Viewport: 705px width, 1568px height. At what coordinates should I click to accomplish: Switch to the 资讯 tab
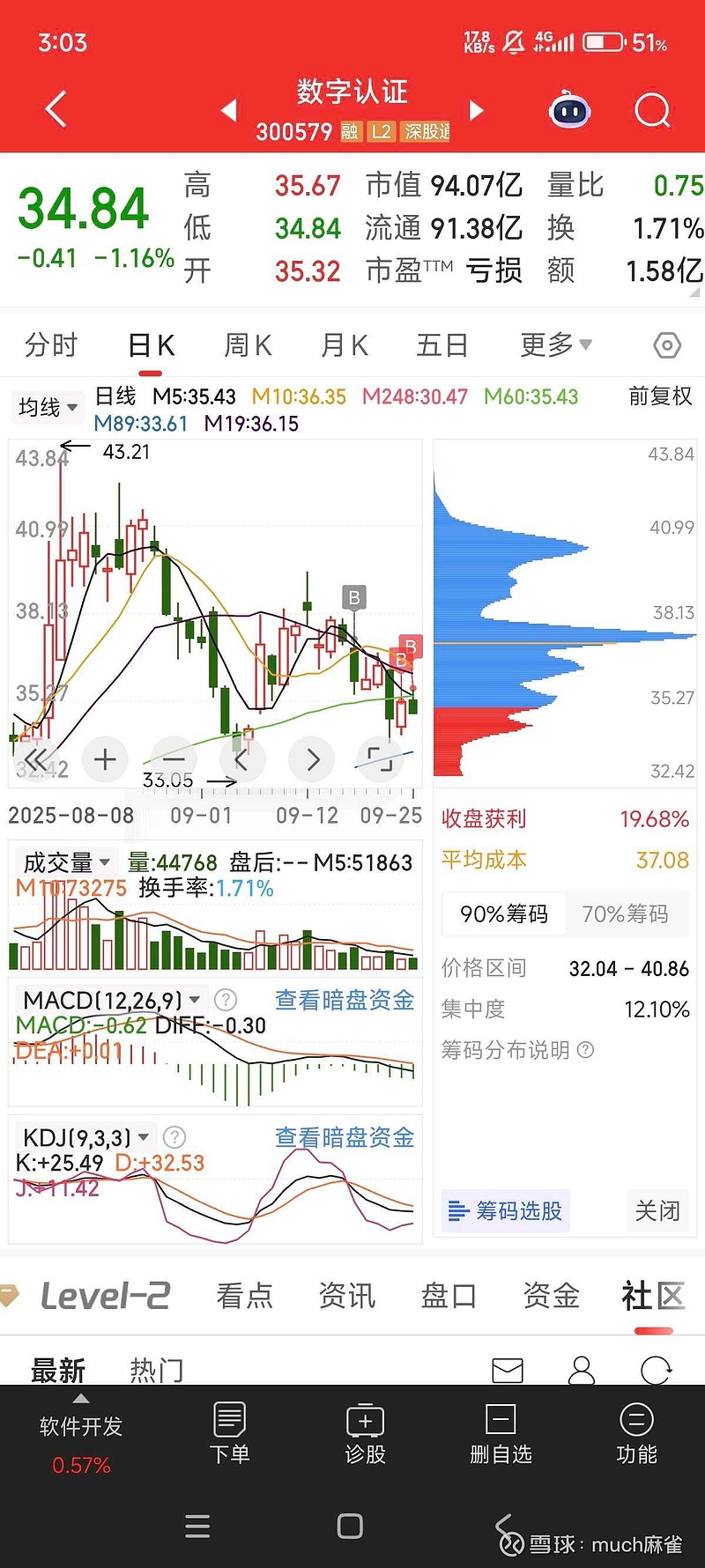click(346, 1296)
